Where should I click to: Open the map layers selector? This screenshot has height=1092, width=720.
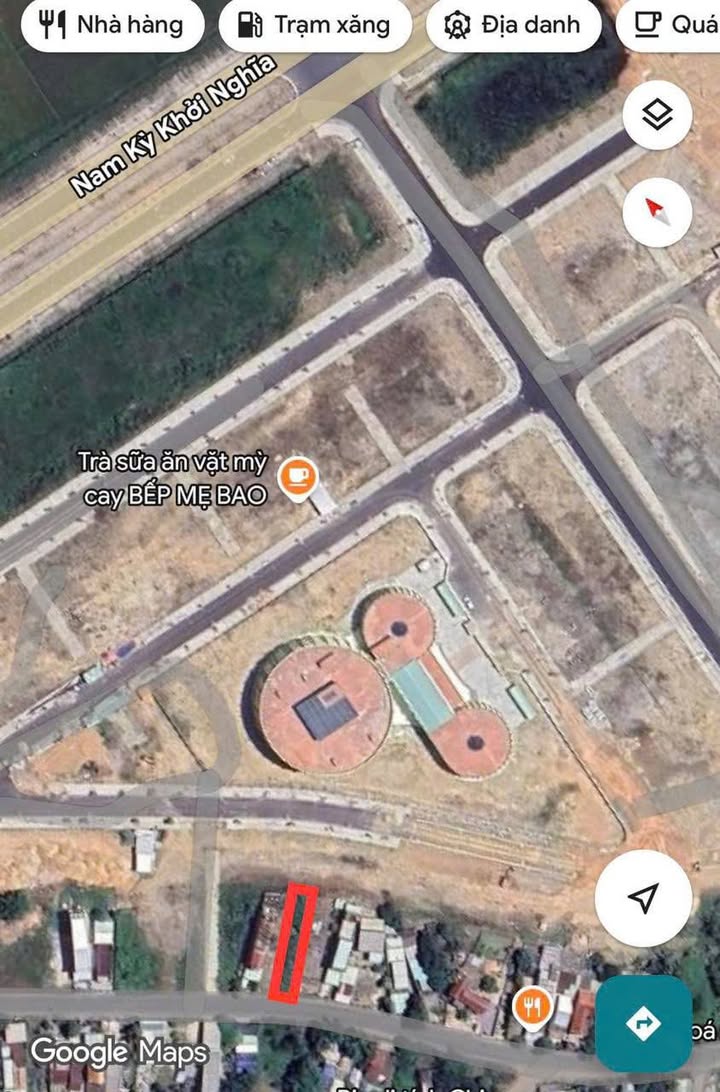[657, 116]
